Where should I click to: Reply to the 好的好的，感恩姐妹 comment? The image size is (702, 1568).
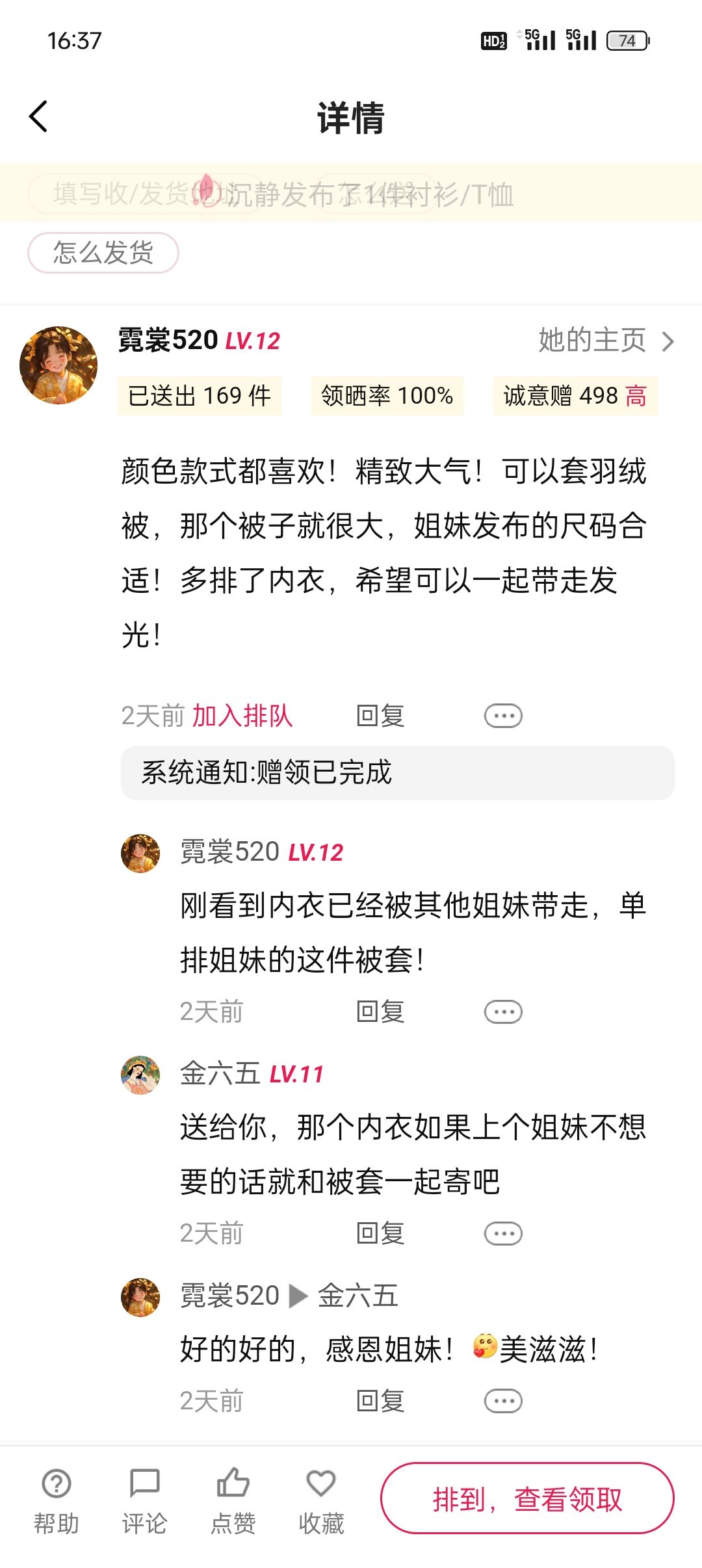(380, 1401)
